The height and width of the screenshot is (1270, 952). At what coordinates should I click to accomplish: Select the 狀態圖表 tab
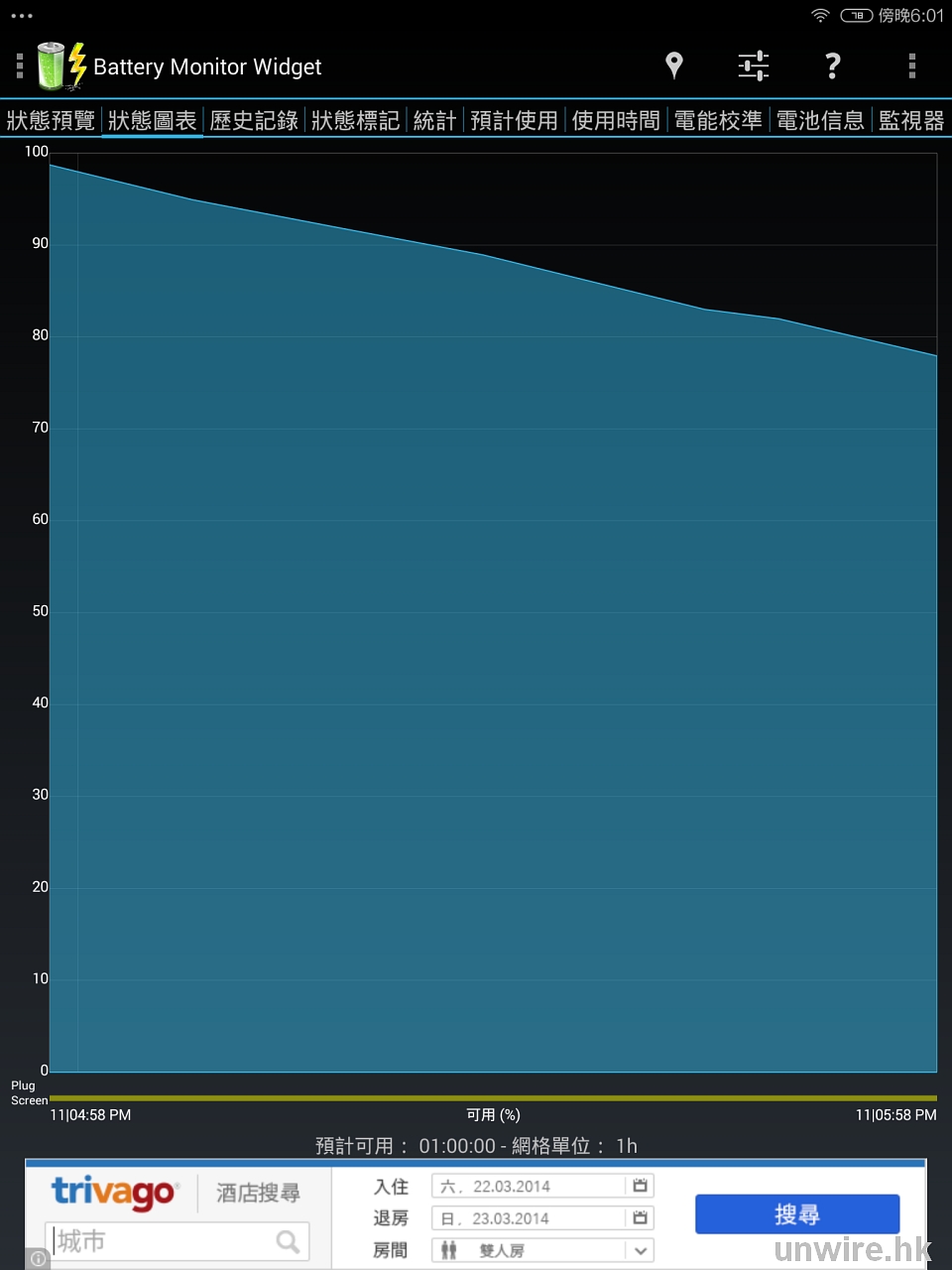(x=153, y=120)
